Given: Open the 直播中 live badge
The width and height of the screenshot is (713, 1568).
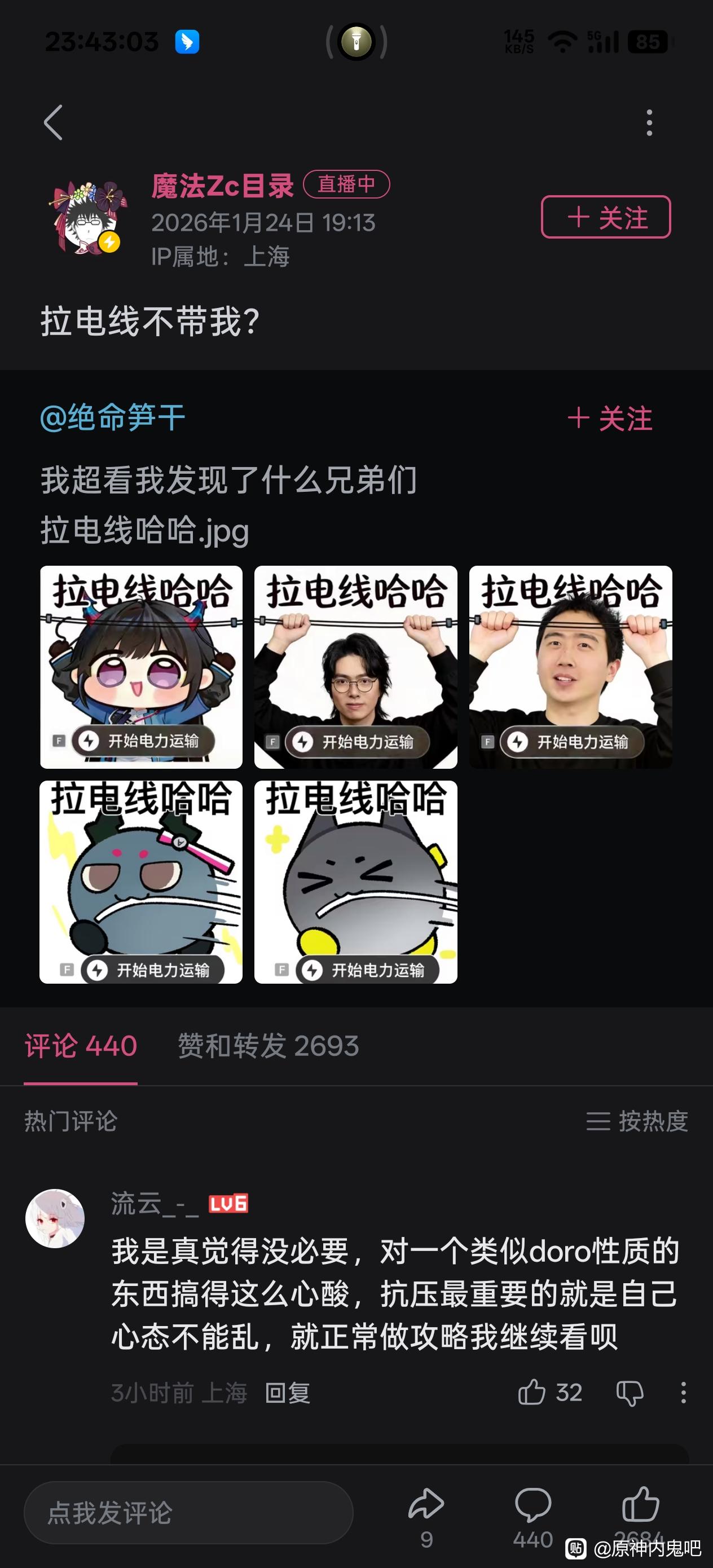Looking at the screenshot, I should tap(346, 184).
